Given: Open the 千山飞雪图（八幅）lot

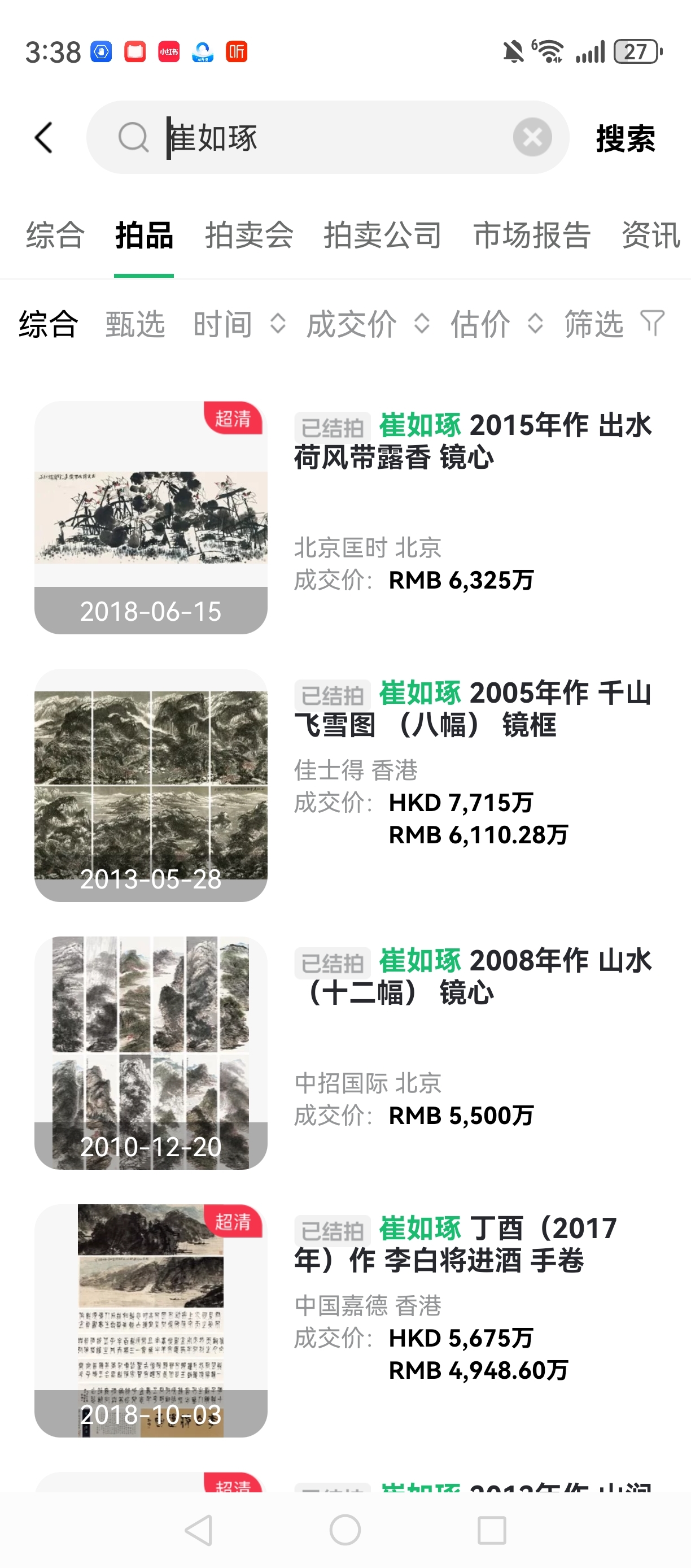Looking at the screenshot, I should 472,709.
